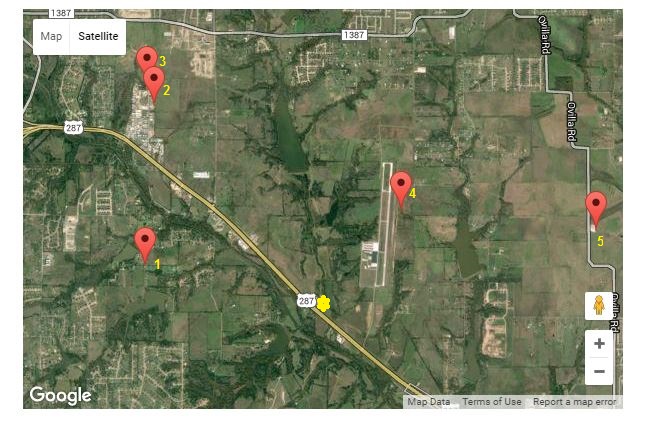Open the Terms of Use link

coord(491,402)
